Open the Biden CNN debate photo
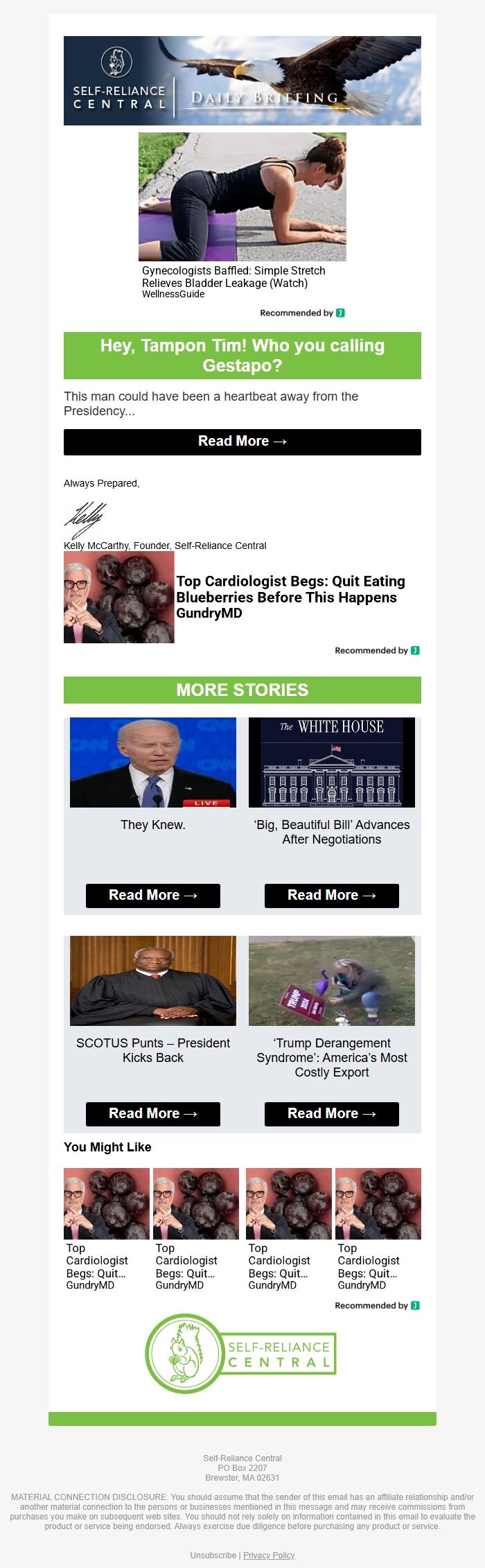 (152, 762)
